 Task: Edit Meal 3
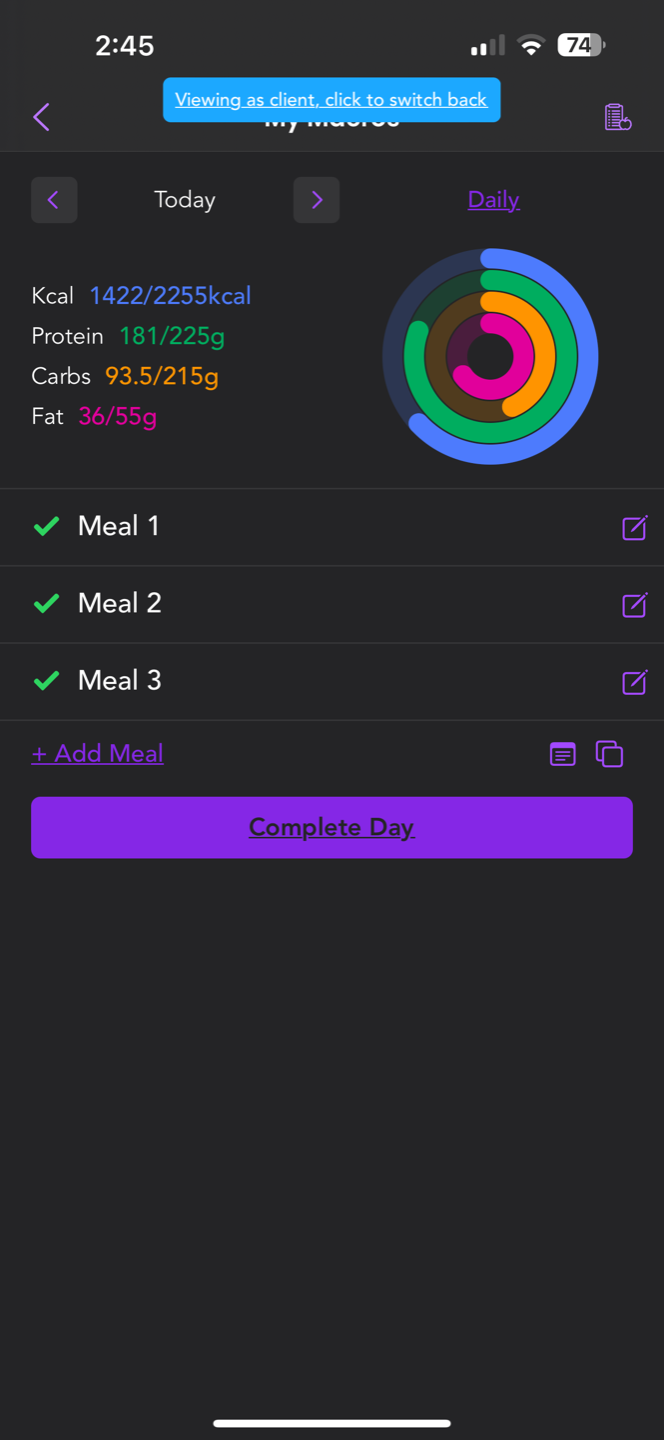click(x=634, y=682)
